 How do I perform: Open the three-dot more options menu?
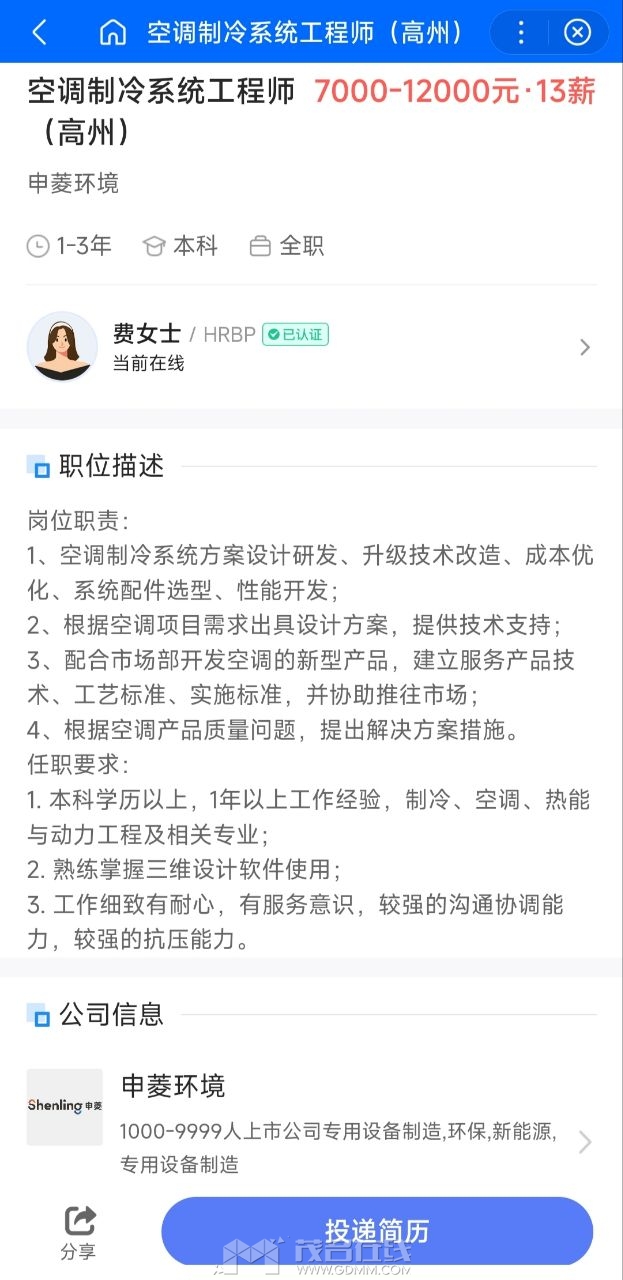[520, 33]
